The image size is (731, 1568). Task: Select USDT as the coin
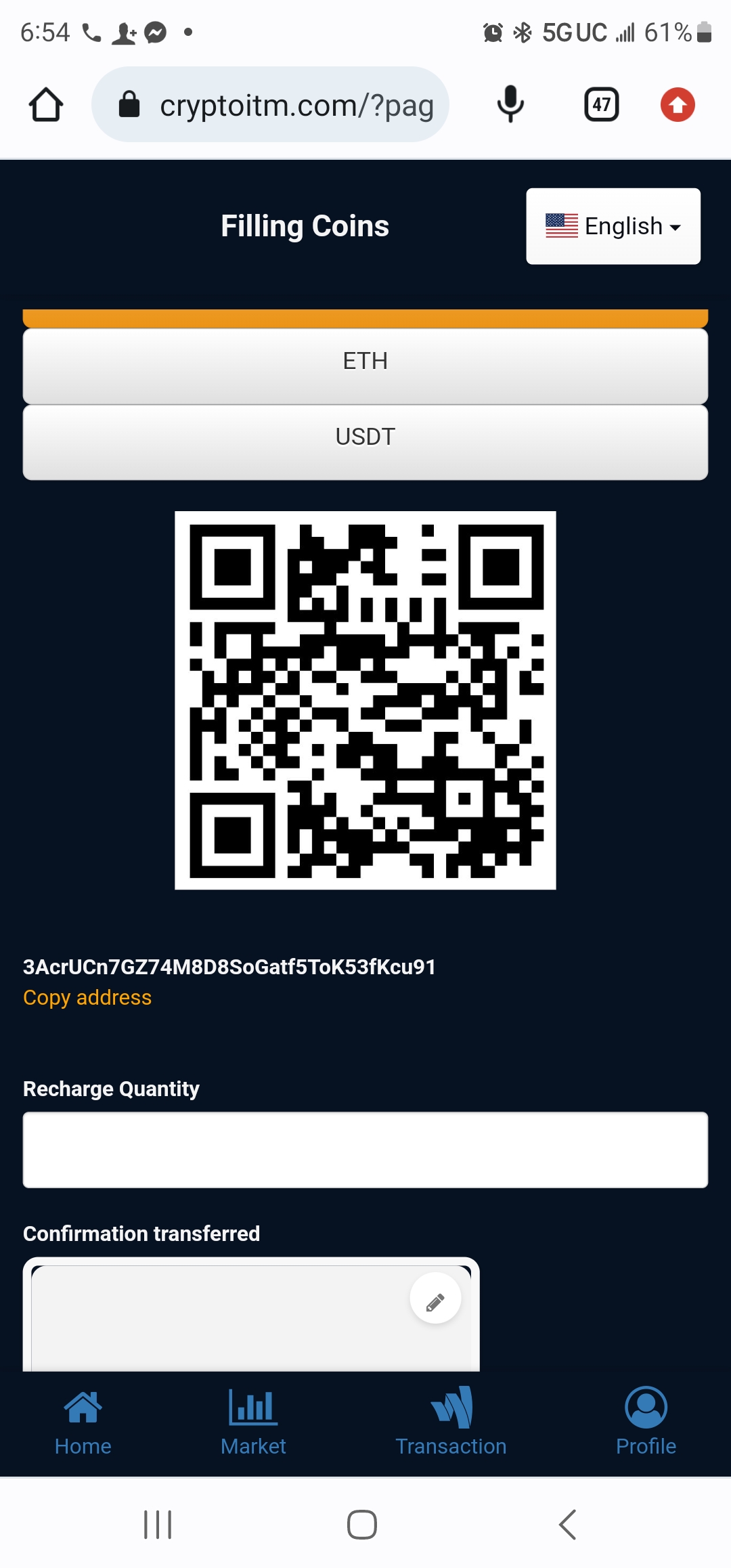pyautogui.click(x=365, y=437)
